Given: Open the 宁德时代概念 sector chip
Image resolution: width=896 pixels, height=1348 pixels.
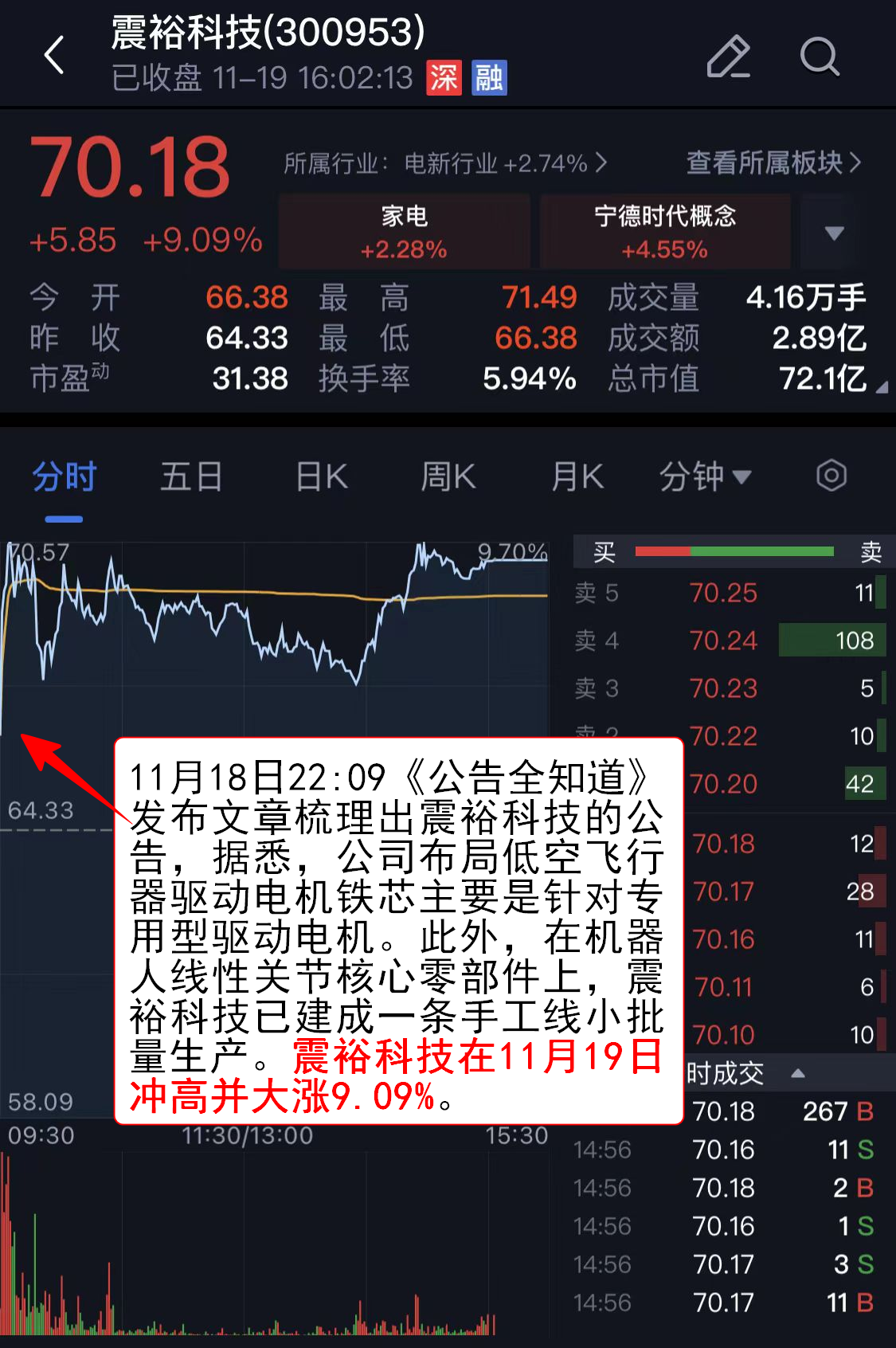Looking at the screenshot, I should click(x=665, y=232).
